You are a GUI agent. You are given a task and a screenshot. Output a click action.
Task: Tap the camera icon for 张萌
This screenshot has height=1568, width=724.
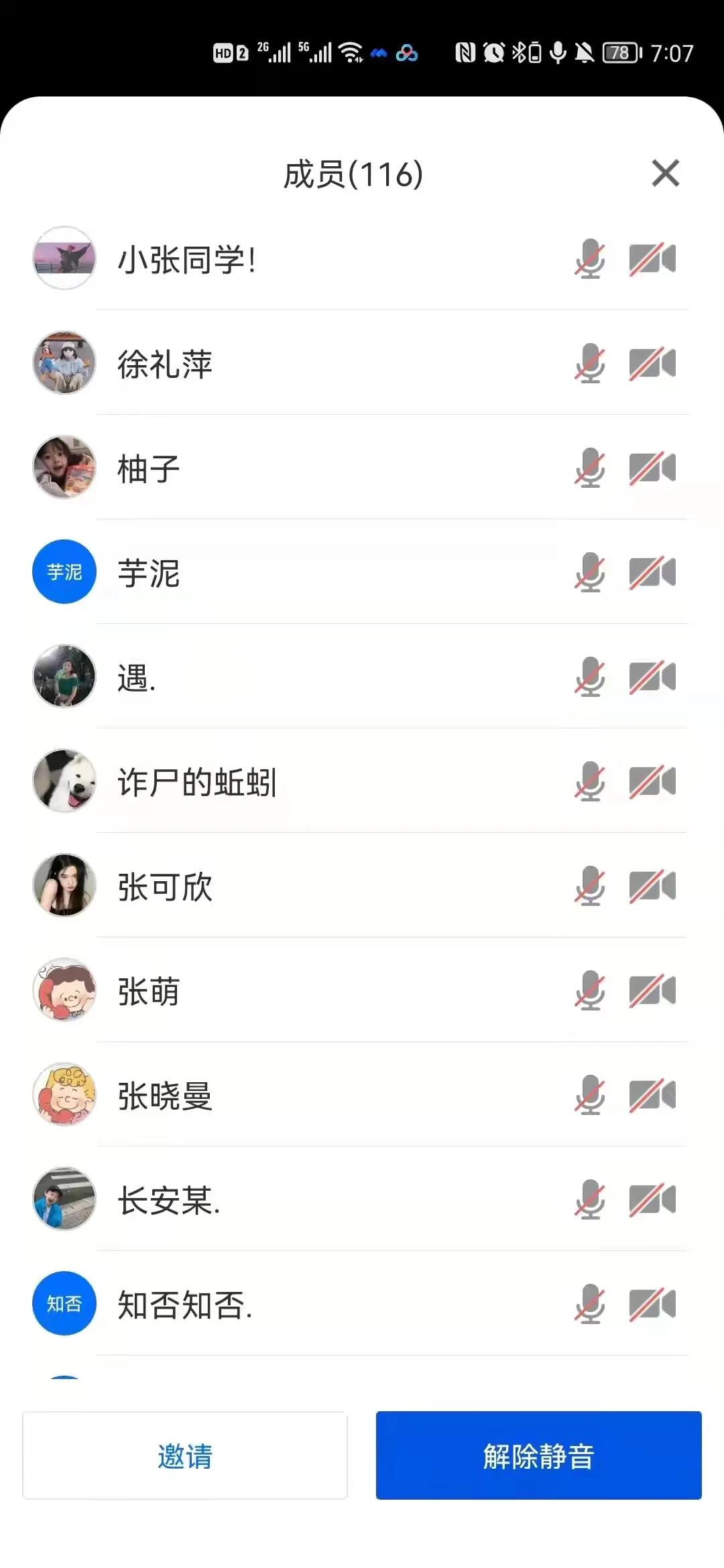652,990
